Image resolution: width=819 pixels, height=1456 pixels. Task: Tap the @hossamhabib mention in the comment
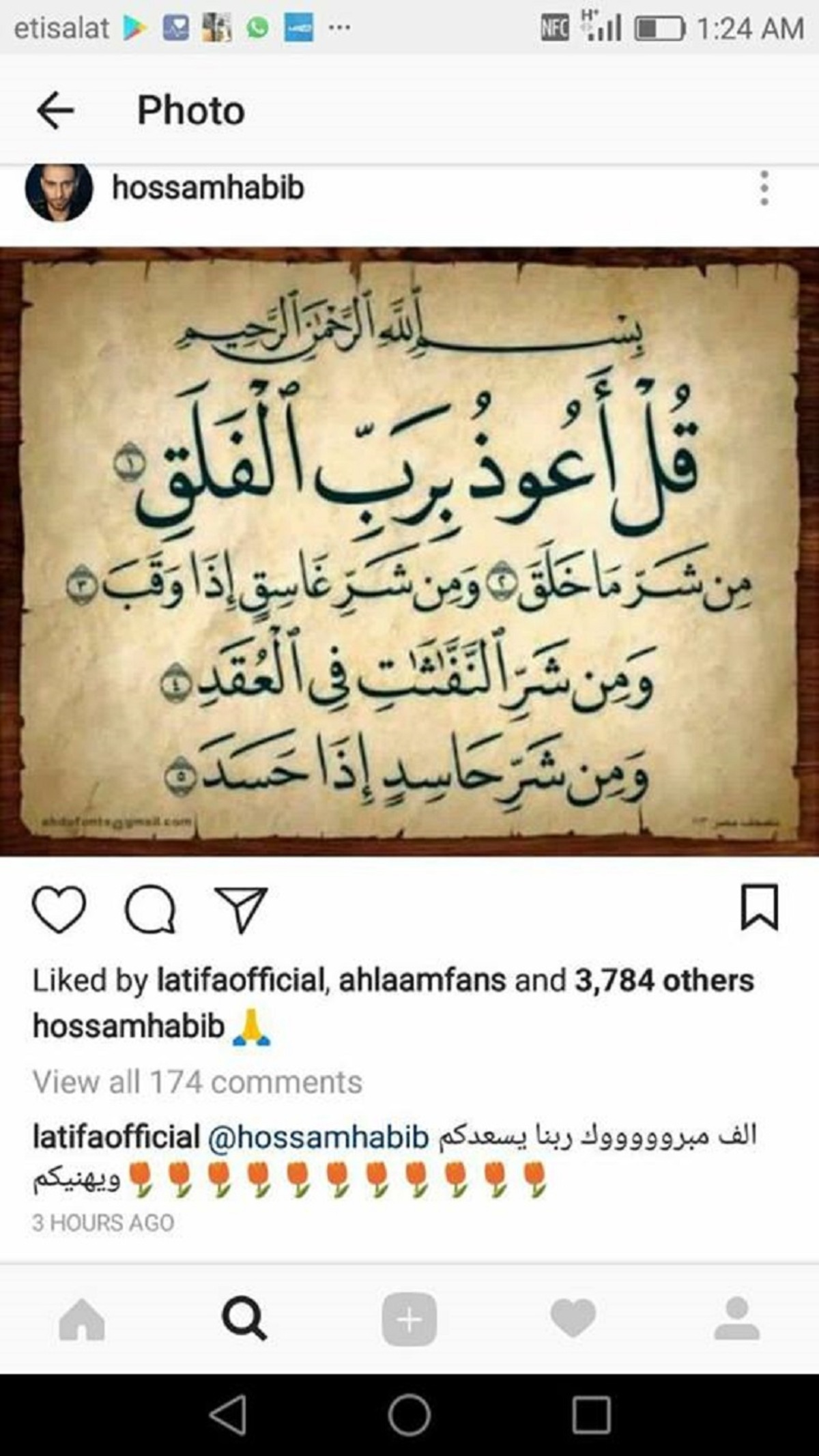[318, 1137]
